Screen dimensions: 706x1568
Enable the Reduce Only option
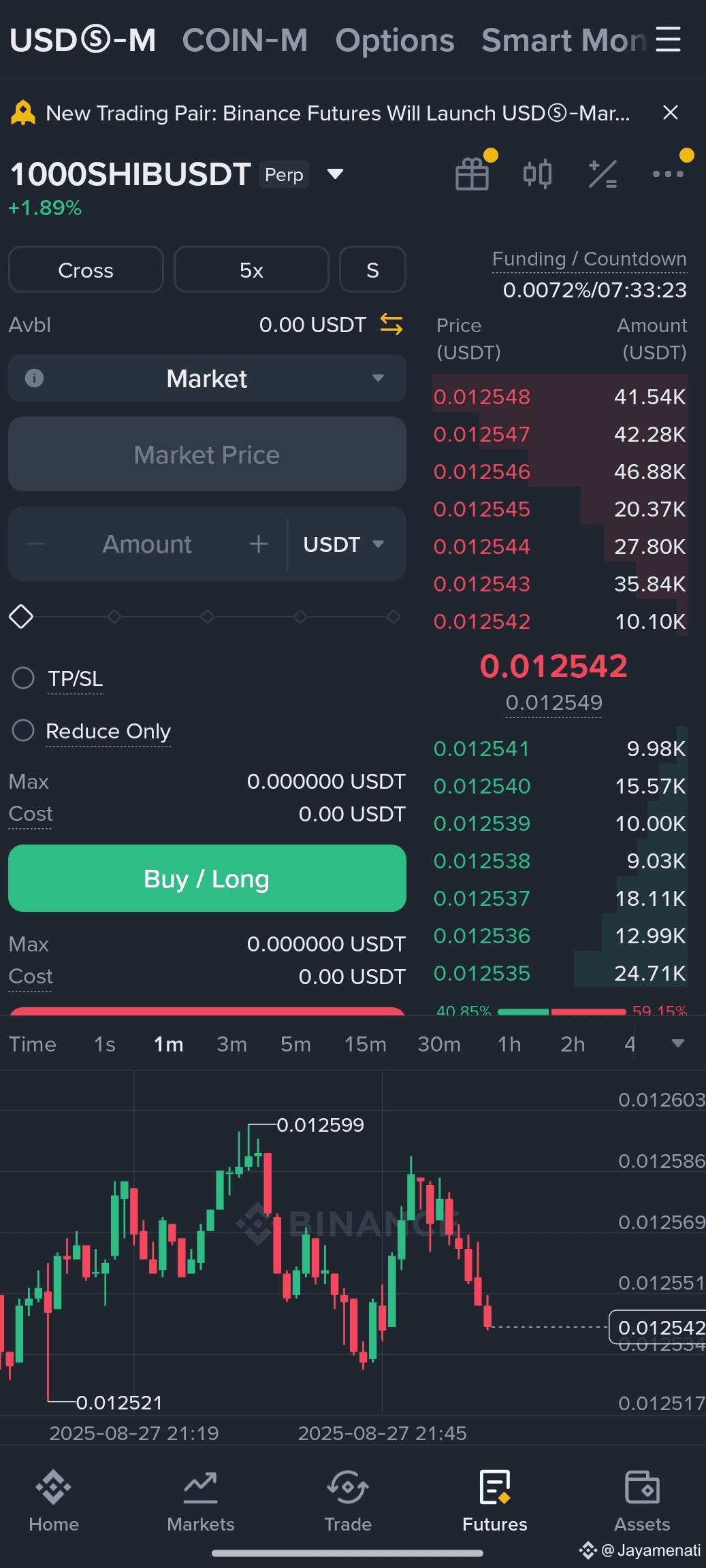click(23, 730)
